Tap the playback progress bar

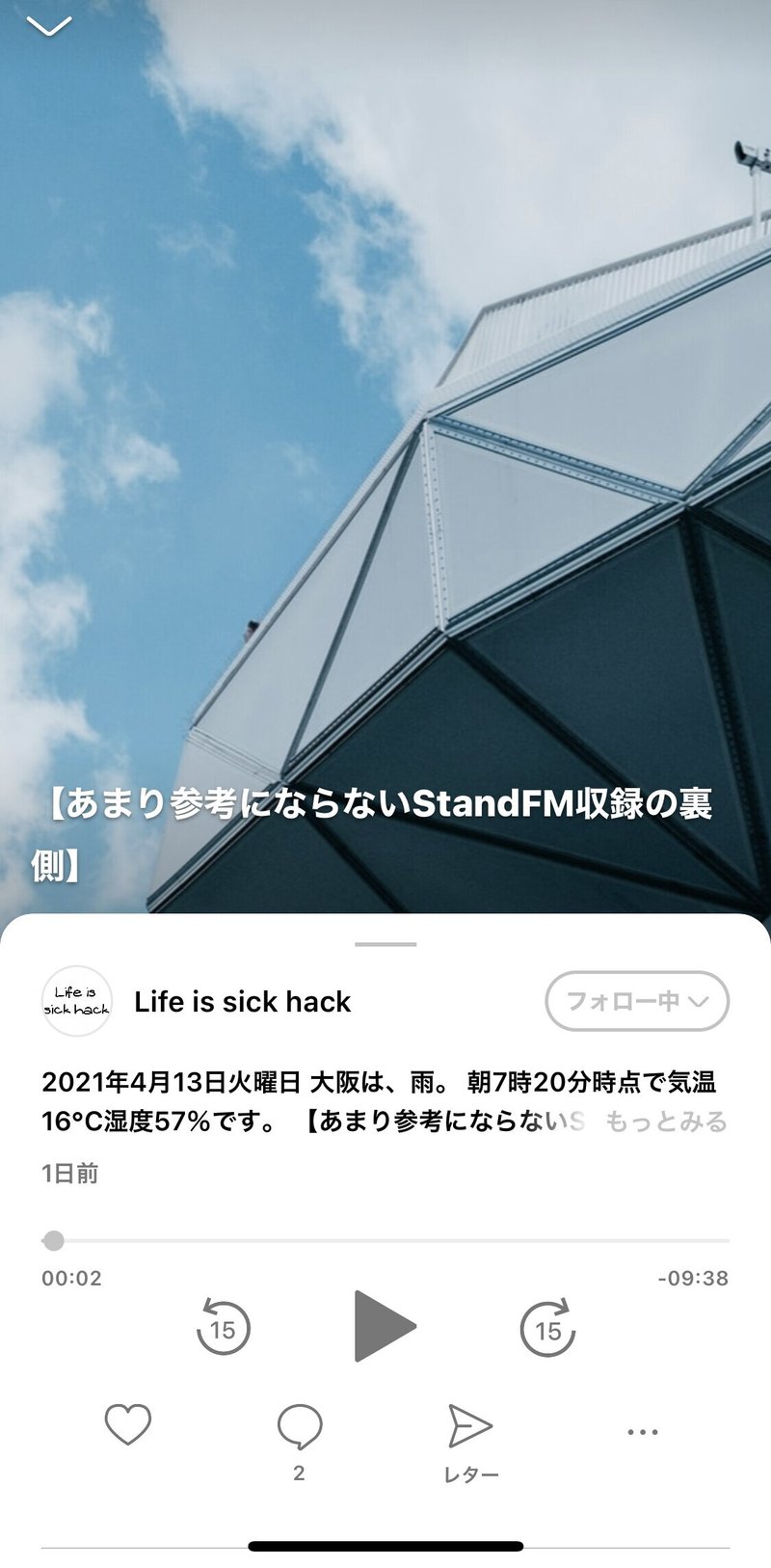385,1240
